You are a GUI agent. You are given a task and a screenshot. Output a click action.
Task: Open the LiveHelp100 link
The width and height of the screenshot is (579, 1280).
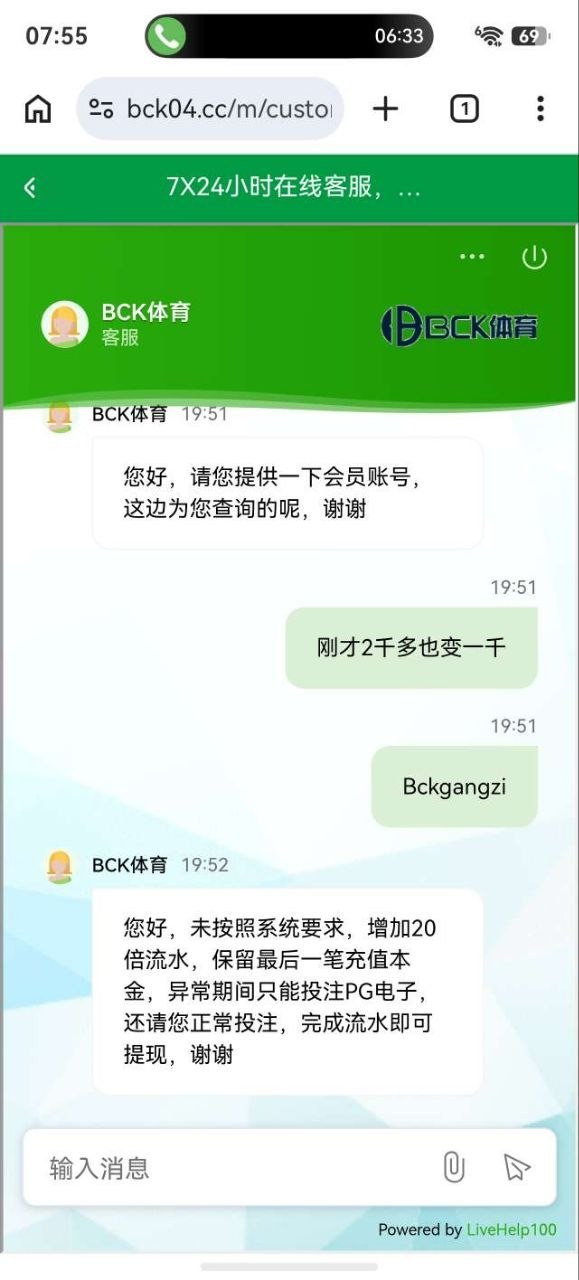512,1230
